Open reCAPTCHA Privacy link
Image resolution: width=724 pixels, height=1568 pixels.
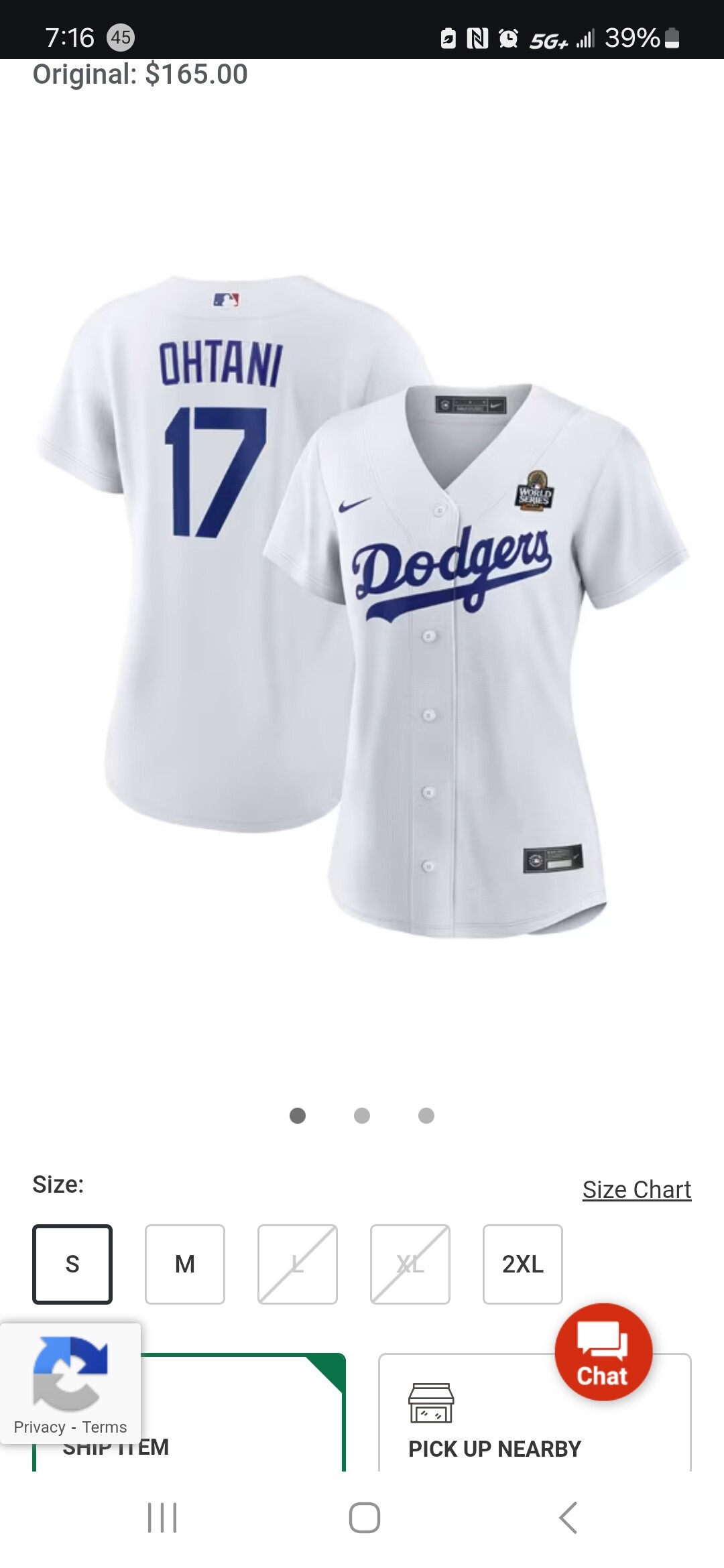pos(40,1427)
